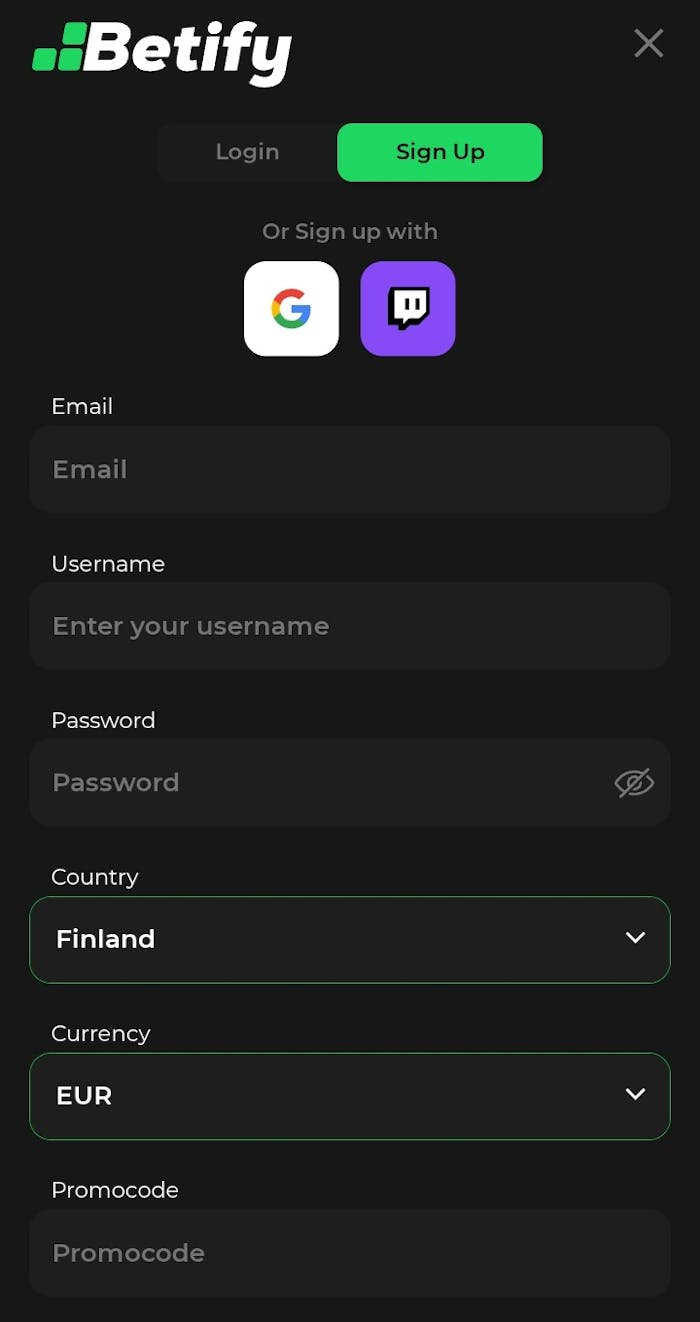The height and width of the screenshot is (1322, 700).
Task: Tap the username field
Action: (x=350, y=626)
